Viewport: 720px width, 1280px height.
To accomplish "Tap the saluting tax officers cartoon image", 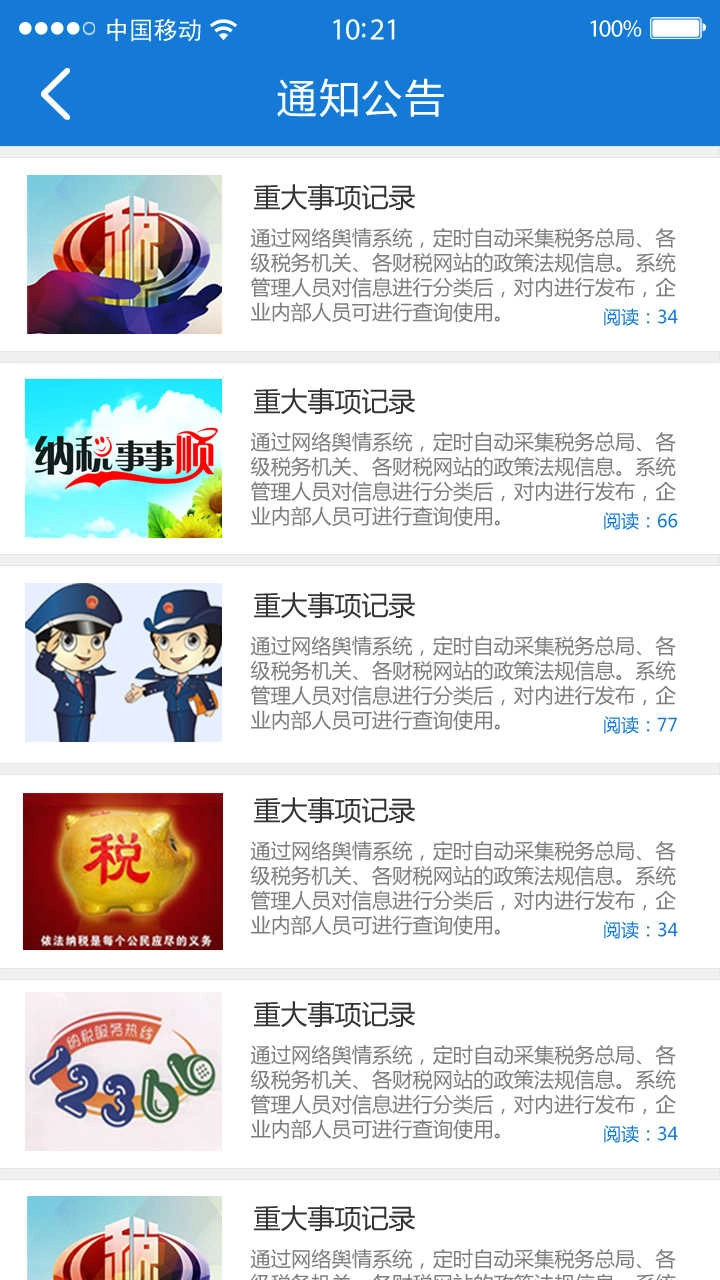I will [x=124, y=664].
